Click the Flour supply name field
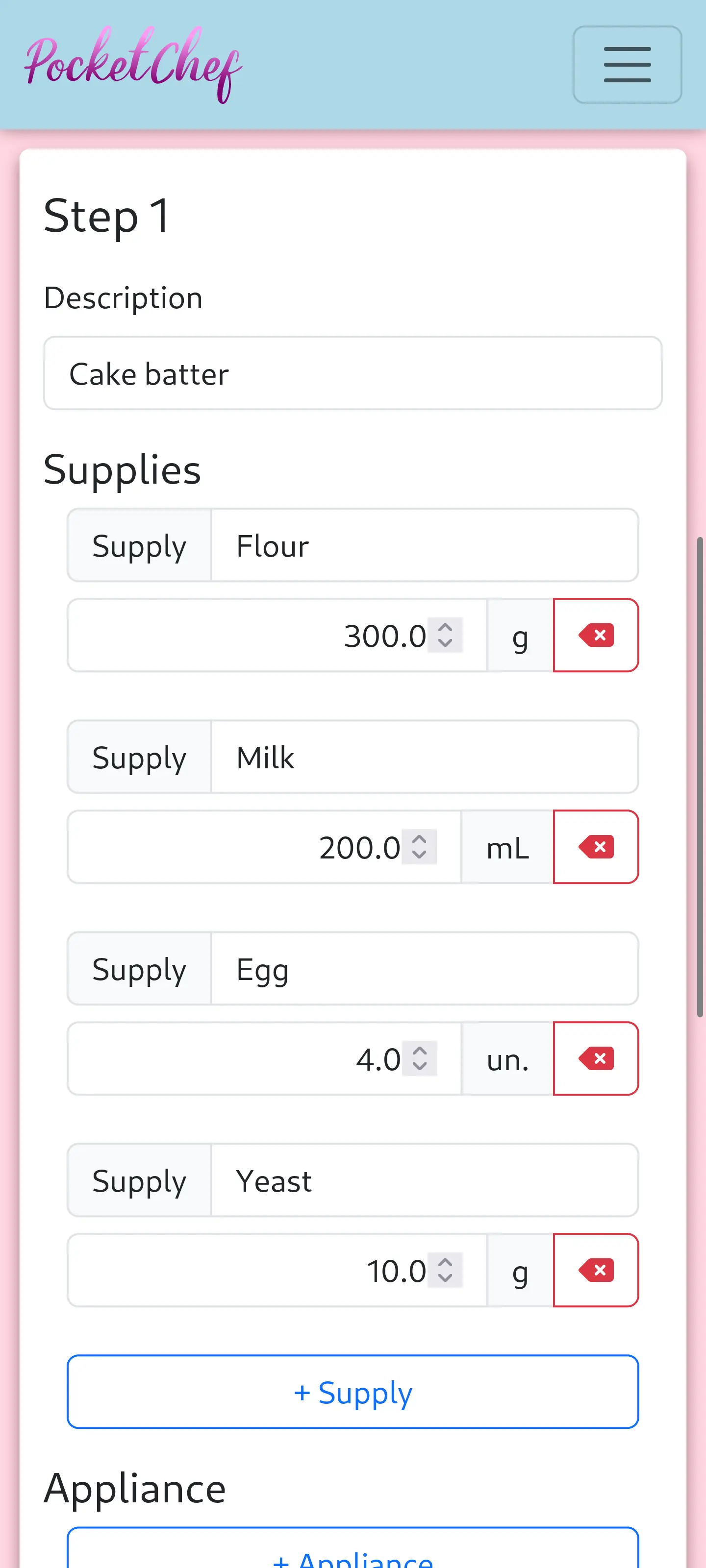Screen dimensions: 706x1568 pos(424,545)
